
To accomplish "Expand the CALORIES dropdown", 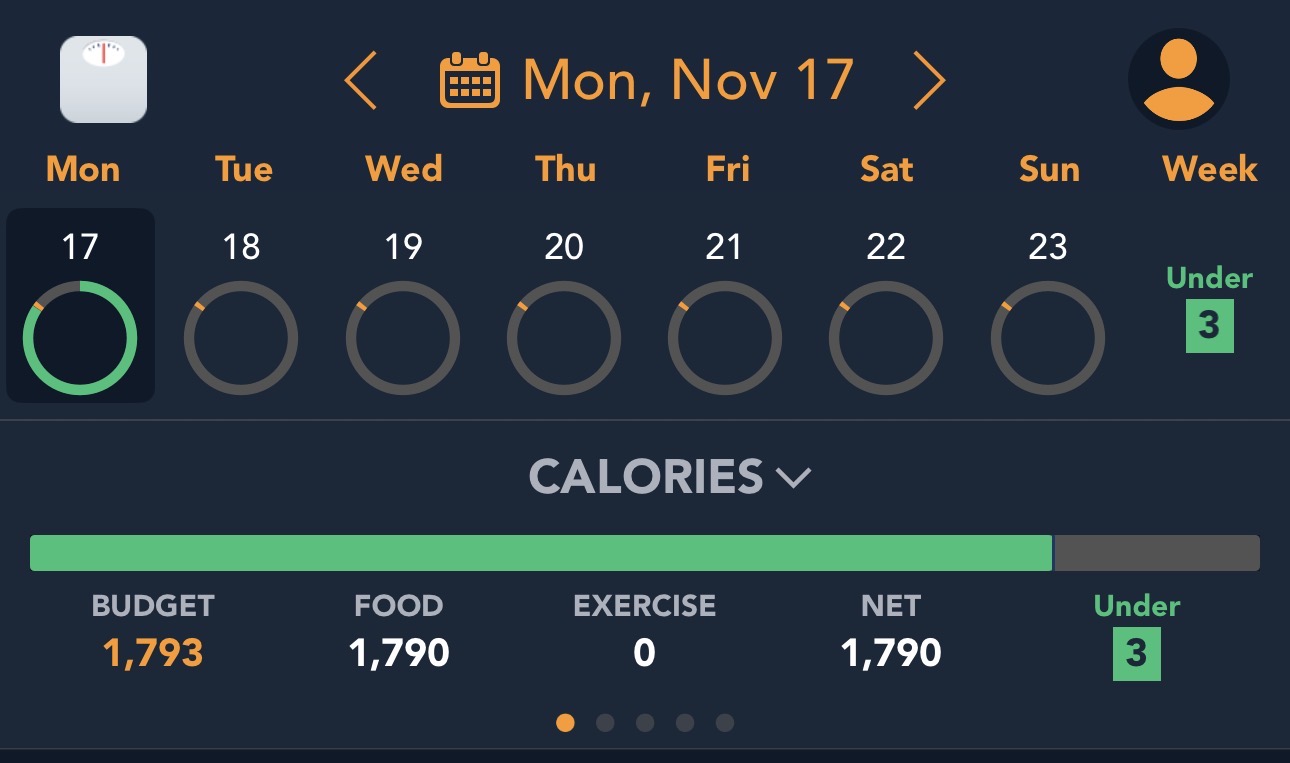I will coord(669,477).
